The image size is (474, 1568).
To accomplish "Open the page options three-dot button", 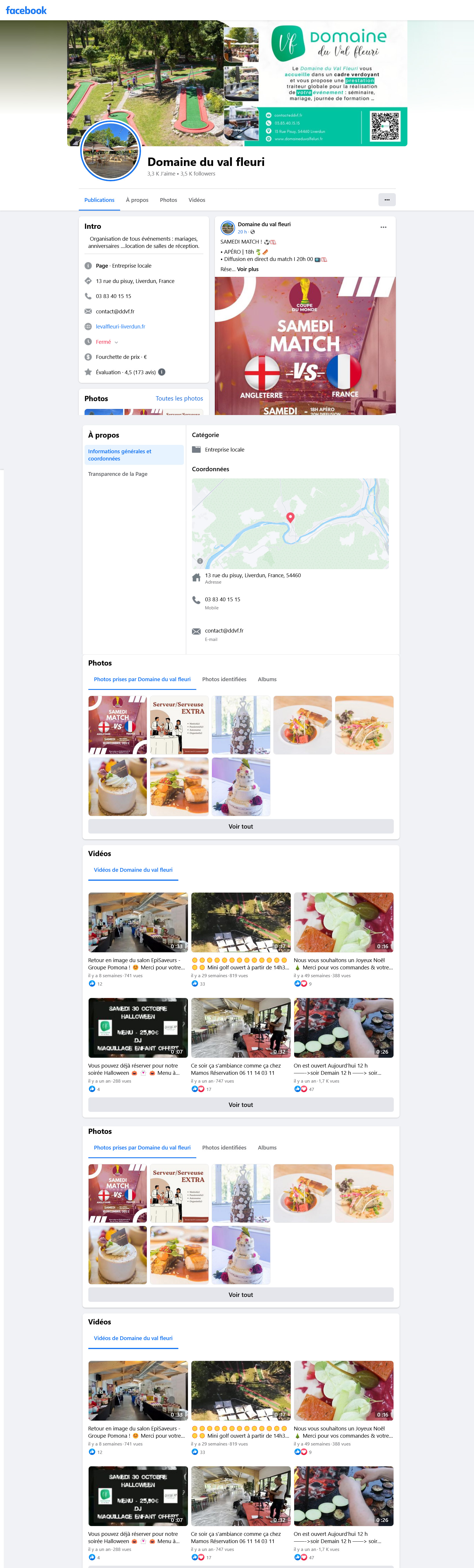I will click(x=386, y=200).
